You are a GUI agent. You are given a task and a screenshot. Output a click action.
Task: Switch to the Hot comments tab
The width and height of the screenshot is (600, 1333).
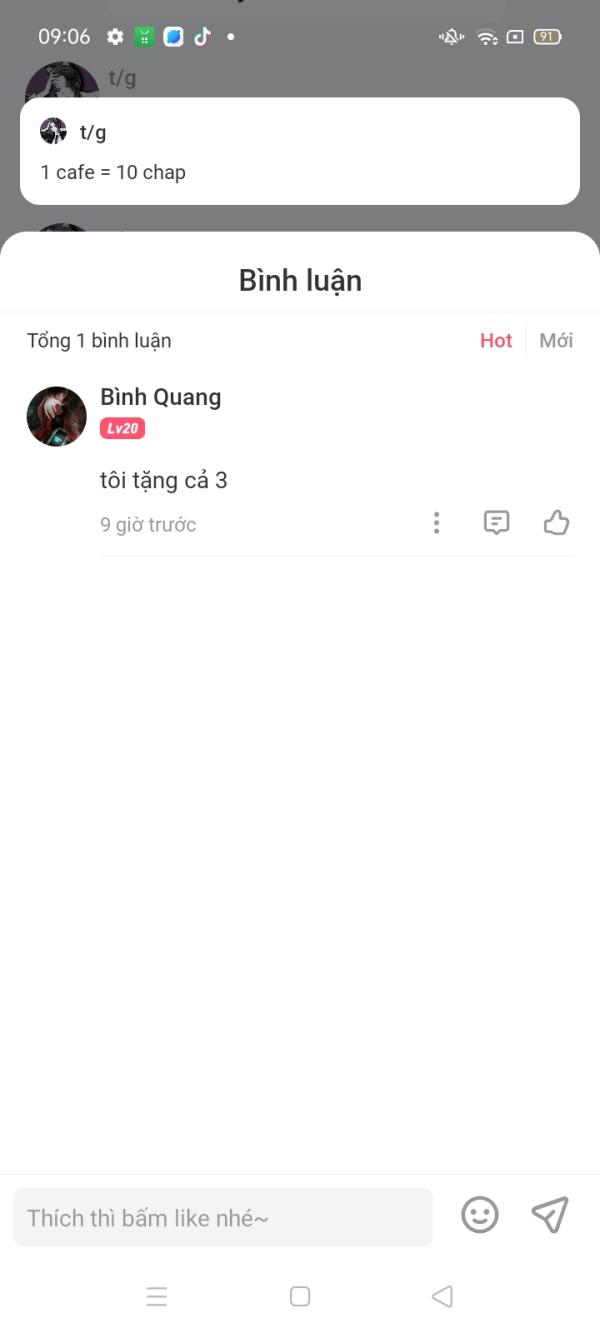point(496,340)
